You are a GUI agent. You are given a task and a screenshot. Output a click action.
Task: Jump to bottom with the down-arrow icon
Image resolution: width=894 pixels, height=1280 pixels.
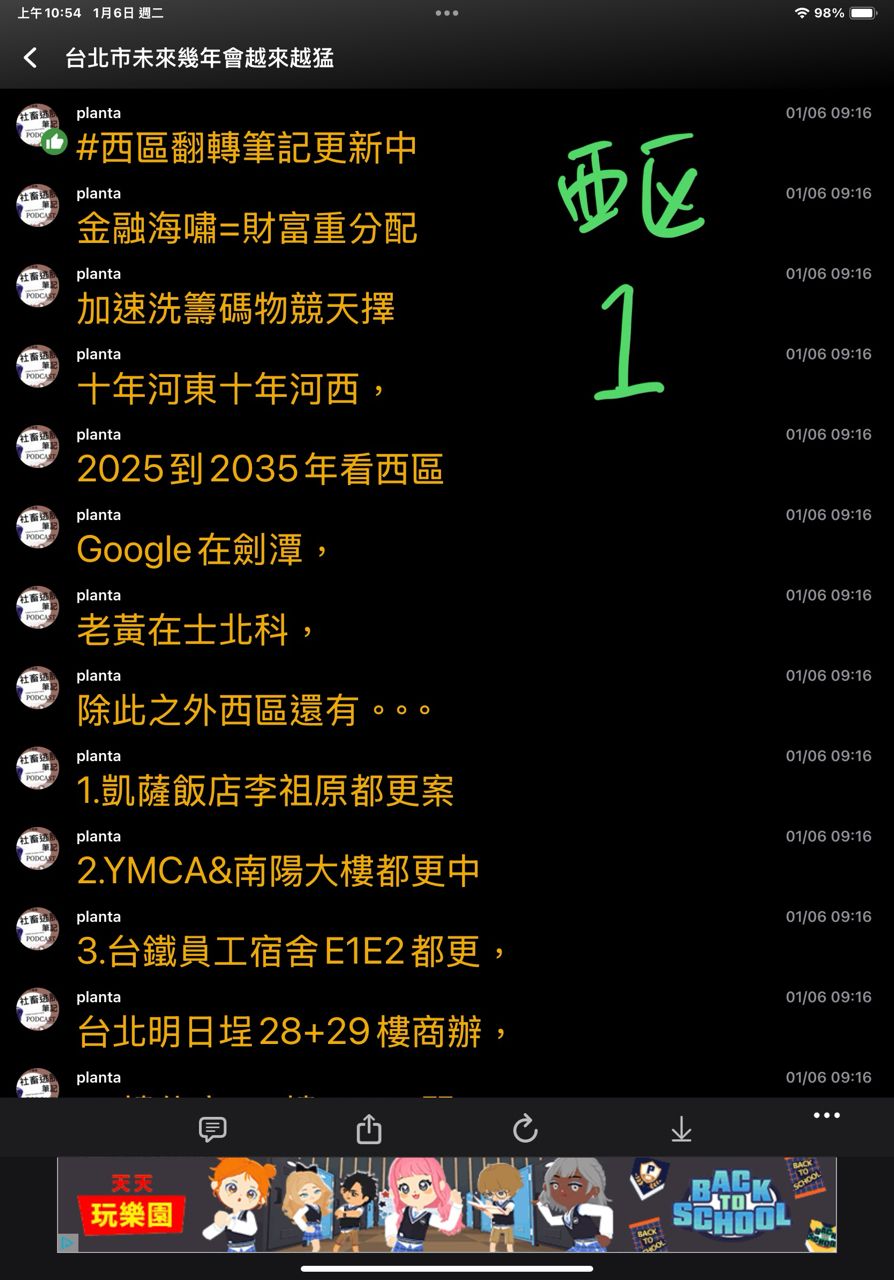coord(681,1129)
